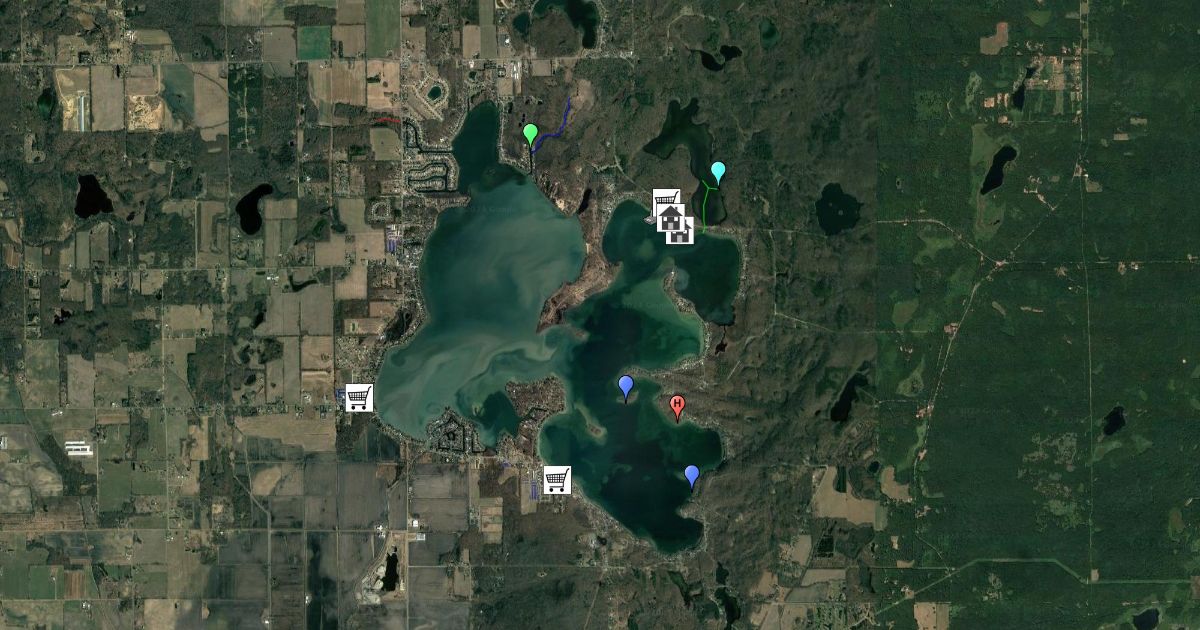This screenshot has height=630, width=1200.
Task: Select the shopping cart marker south of the lakes
Action: (557, 480)
